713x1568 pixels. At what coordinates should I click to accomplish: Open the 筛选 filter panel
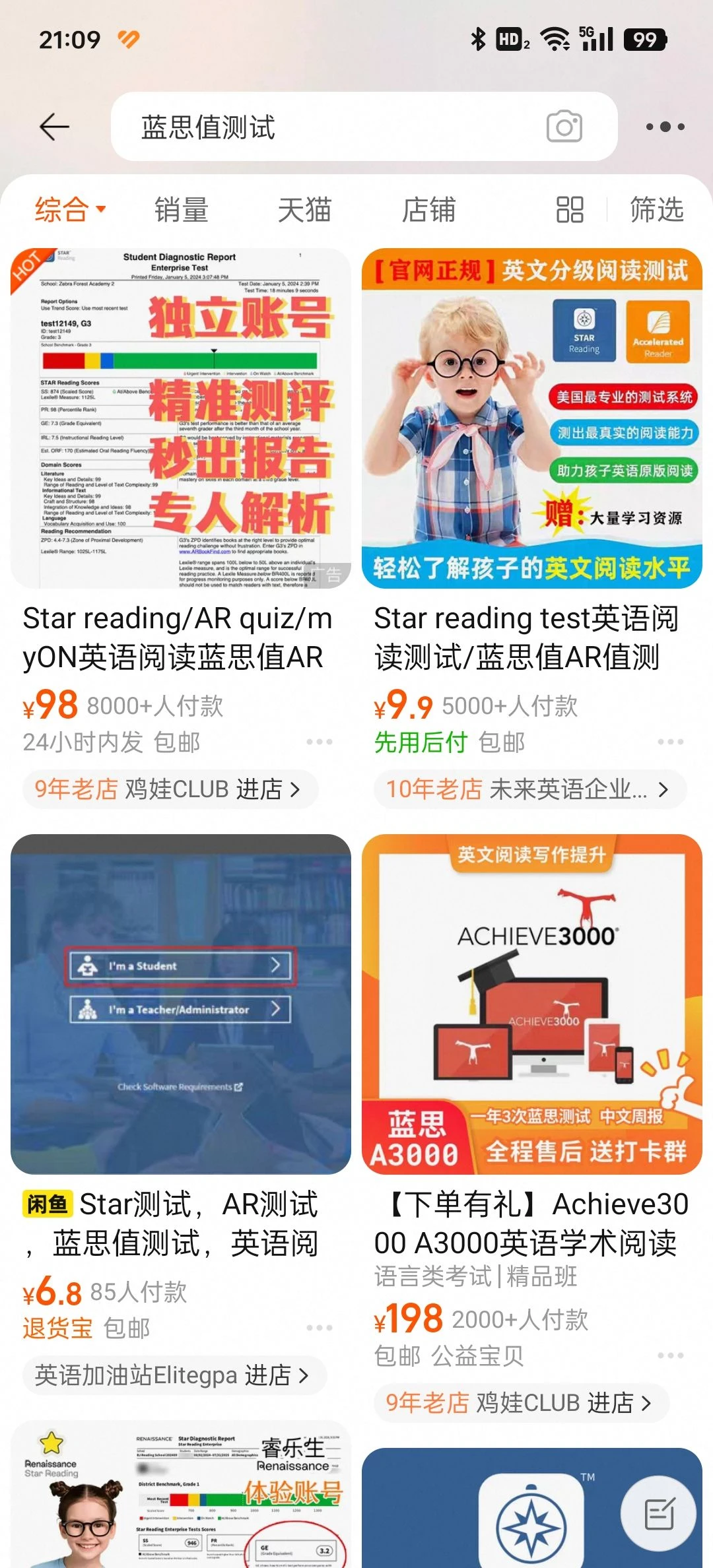(656, 210)
